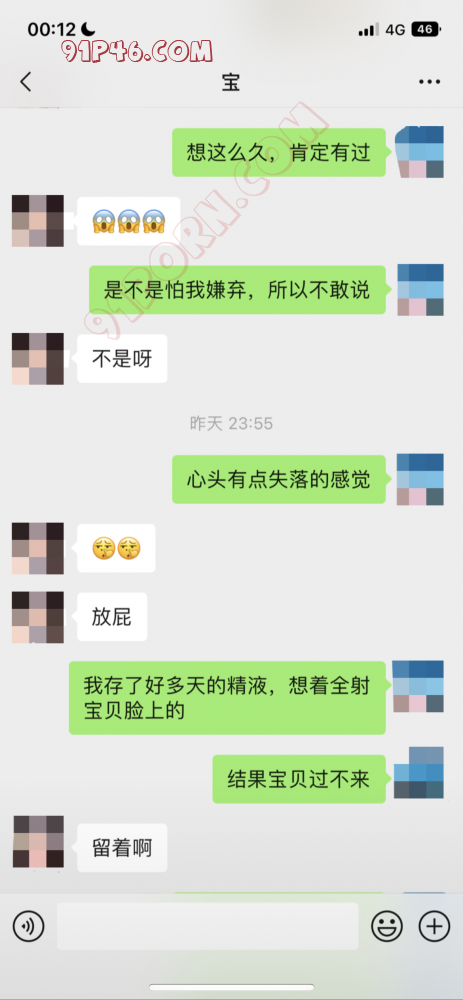Switch to voice message input
463x1000 pixels.
(x=29, y=926)
